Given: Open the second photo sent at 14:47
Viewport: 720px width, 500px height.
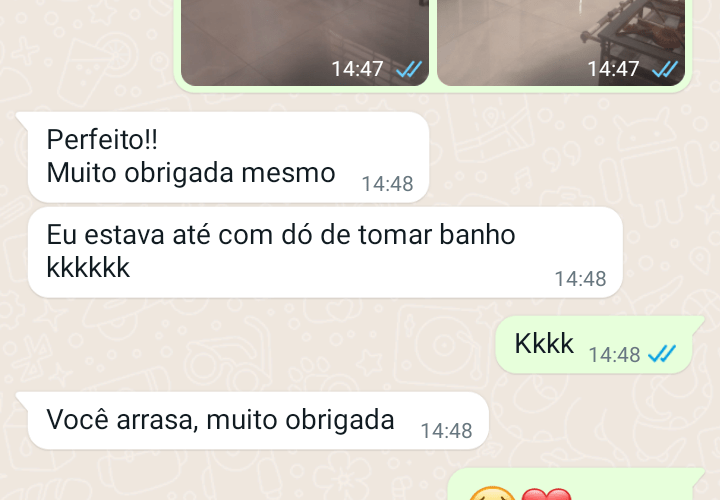Looking at the screenshot, I should (x=560, y=40).
